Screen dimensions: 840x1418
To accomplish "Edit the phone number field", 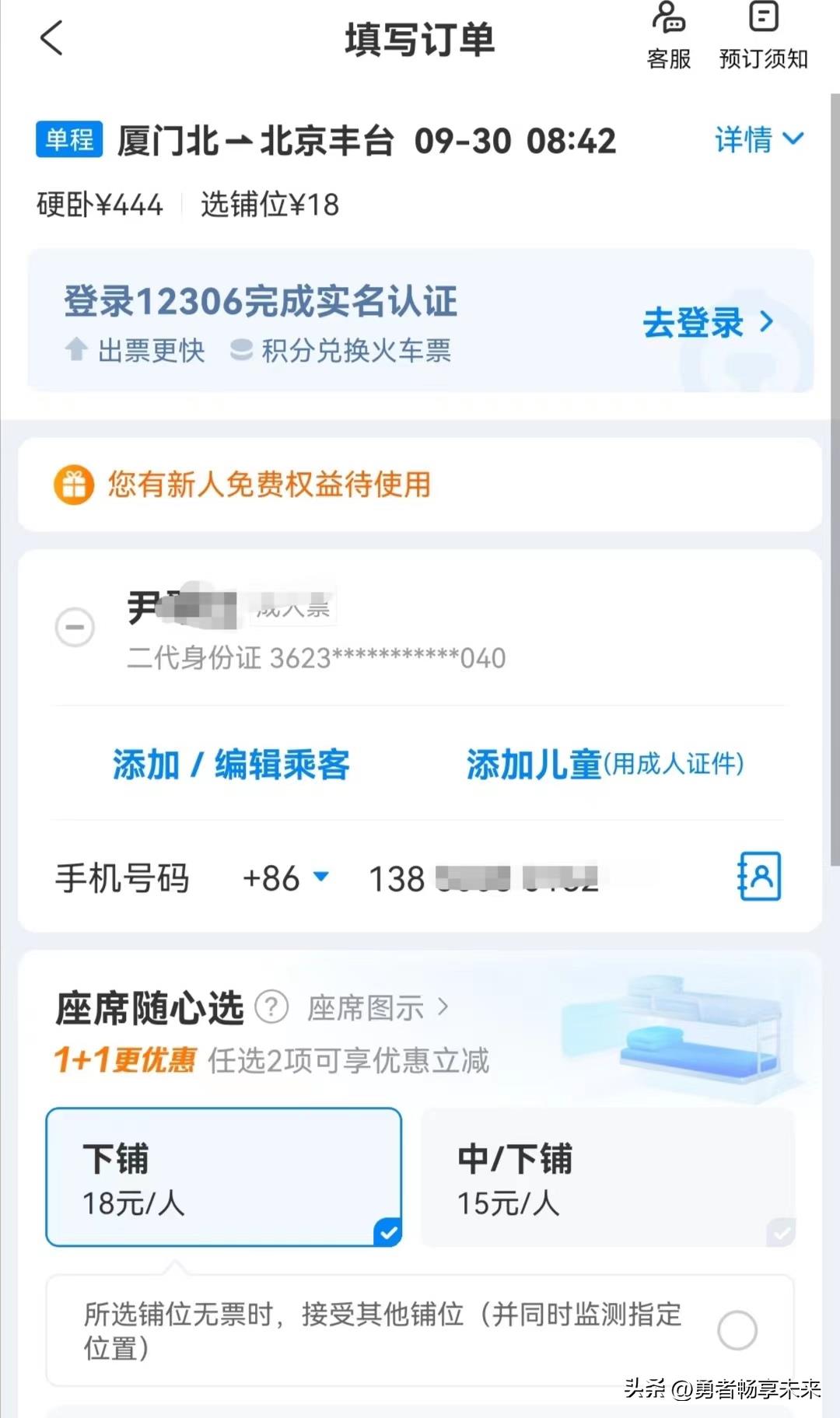I will pyautogui.click(x=506, y=879).
